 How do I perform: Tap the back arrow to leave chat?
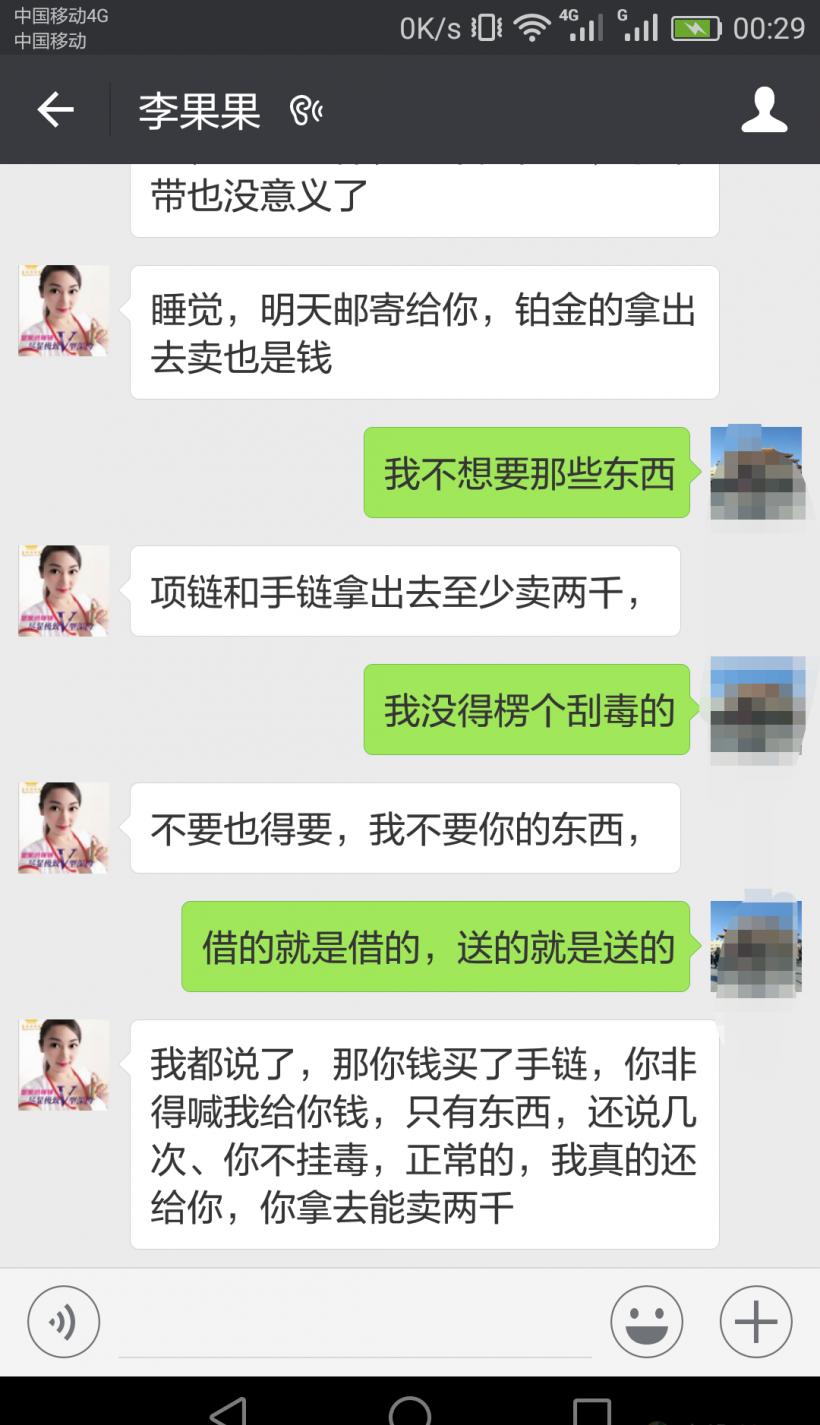pos(55,110)
